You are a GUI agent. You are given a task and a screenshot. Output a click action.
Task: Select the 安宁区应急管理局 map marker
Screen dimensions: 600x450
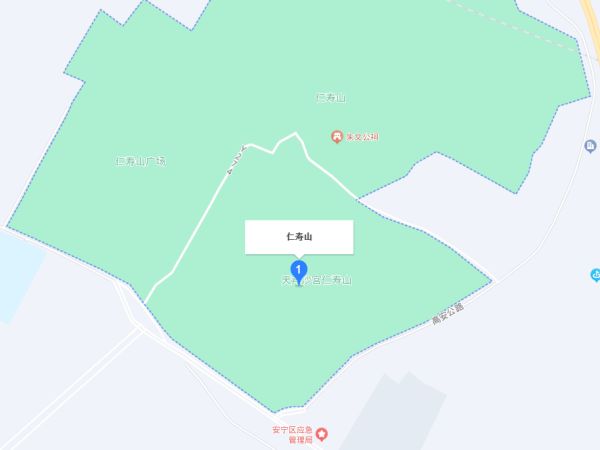[x=321, y=436]
